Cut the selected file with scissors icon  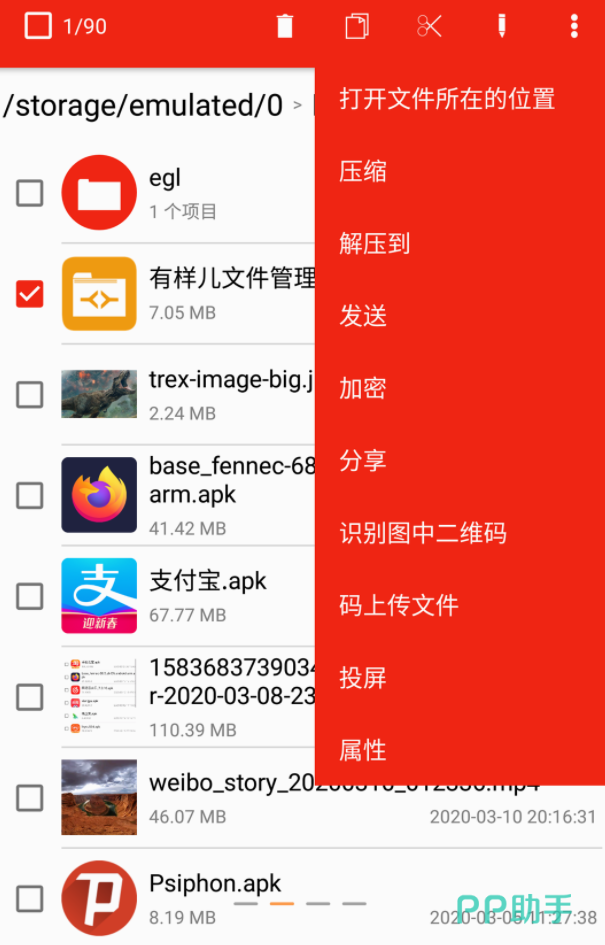coord(429,26)
